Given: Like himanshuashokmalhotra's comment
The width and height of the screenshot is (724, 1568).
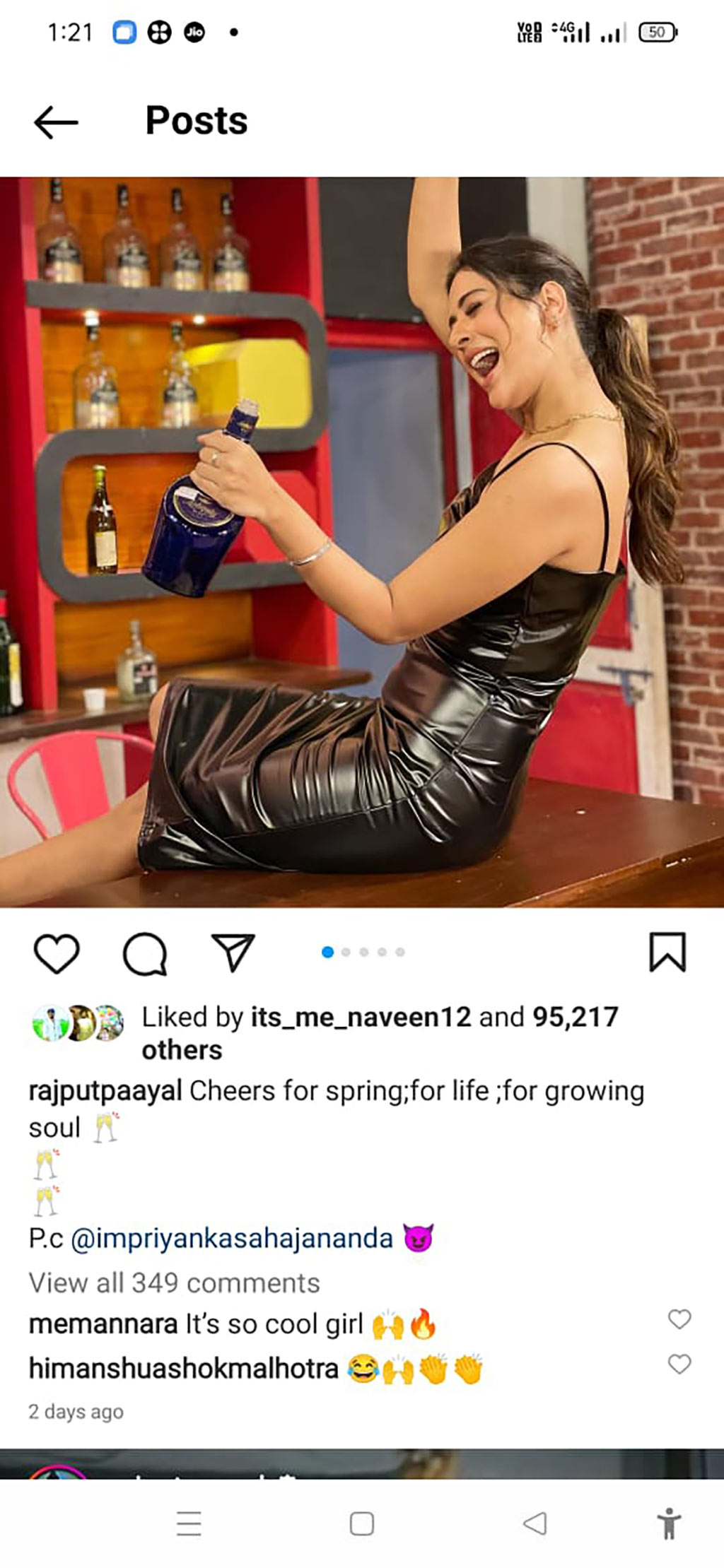Looking at the screenshot, I should pyautogui.click(x=679, y=1364).
